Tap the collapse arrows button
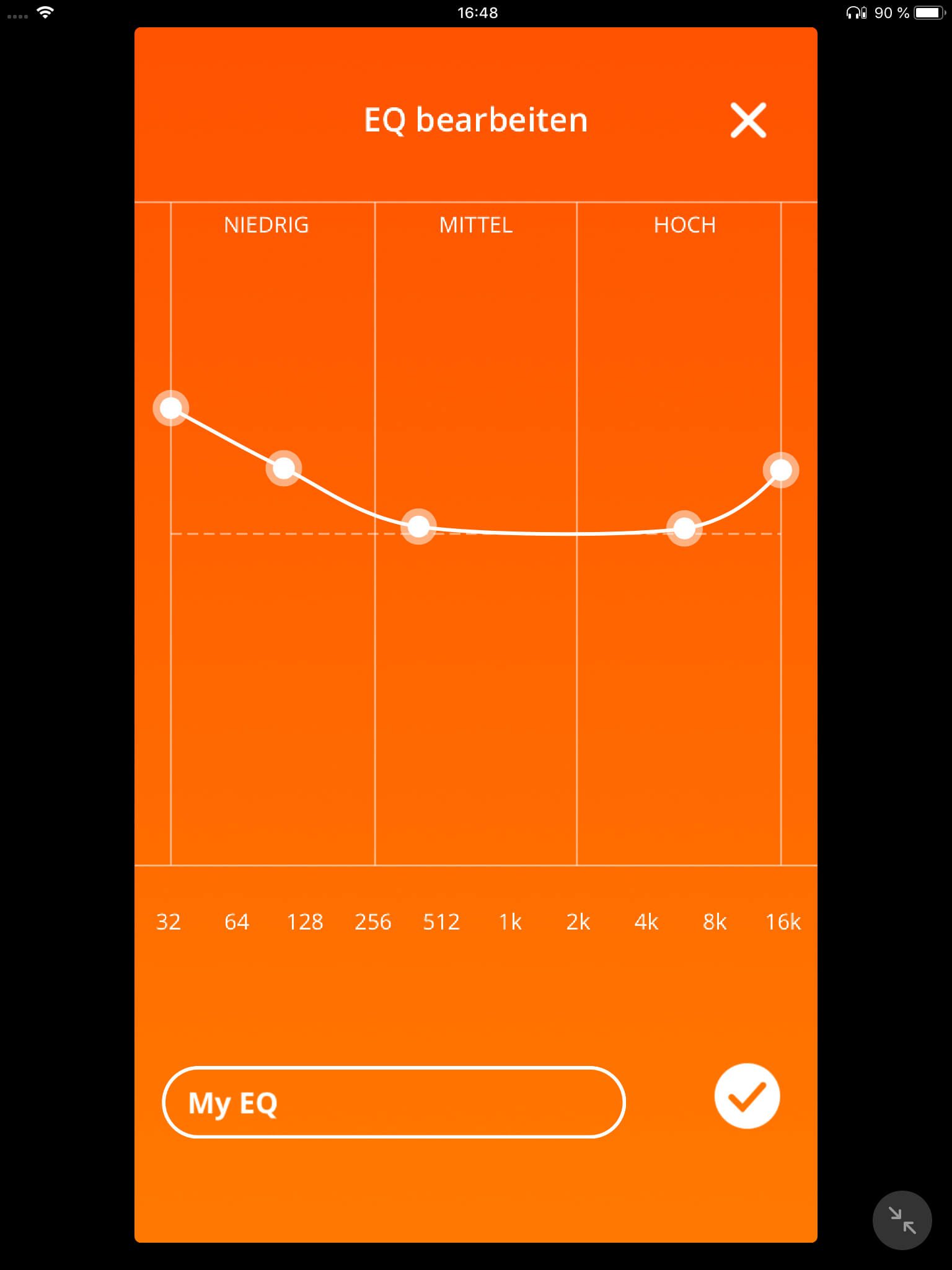Image resolution: width=952 pixels, height=1270 pixels. pyautogui.click(x=902, y=1220)
